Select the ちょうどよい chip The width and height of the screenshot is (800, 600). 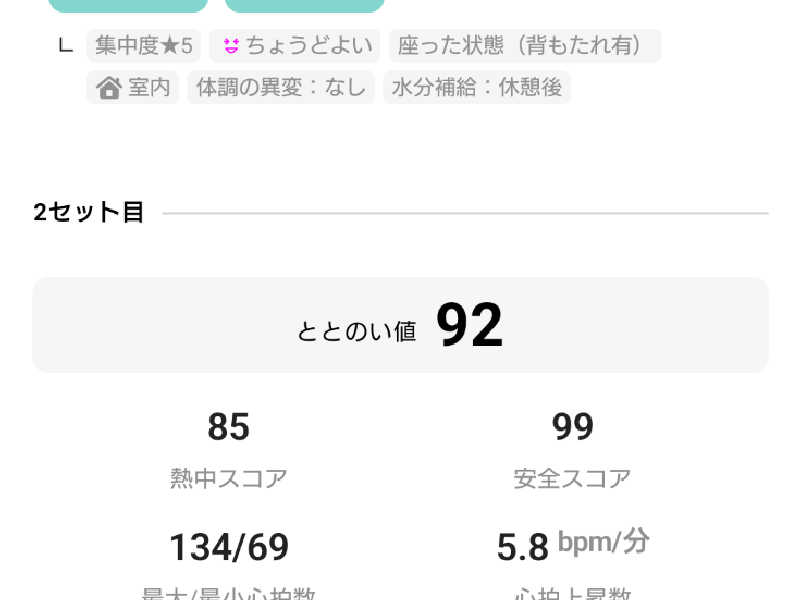[295, 46]
